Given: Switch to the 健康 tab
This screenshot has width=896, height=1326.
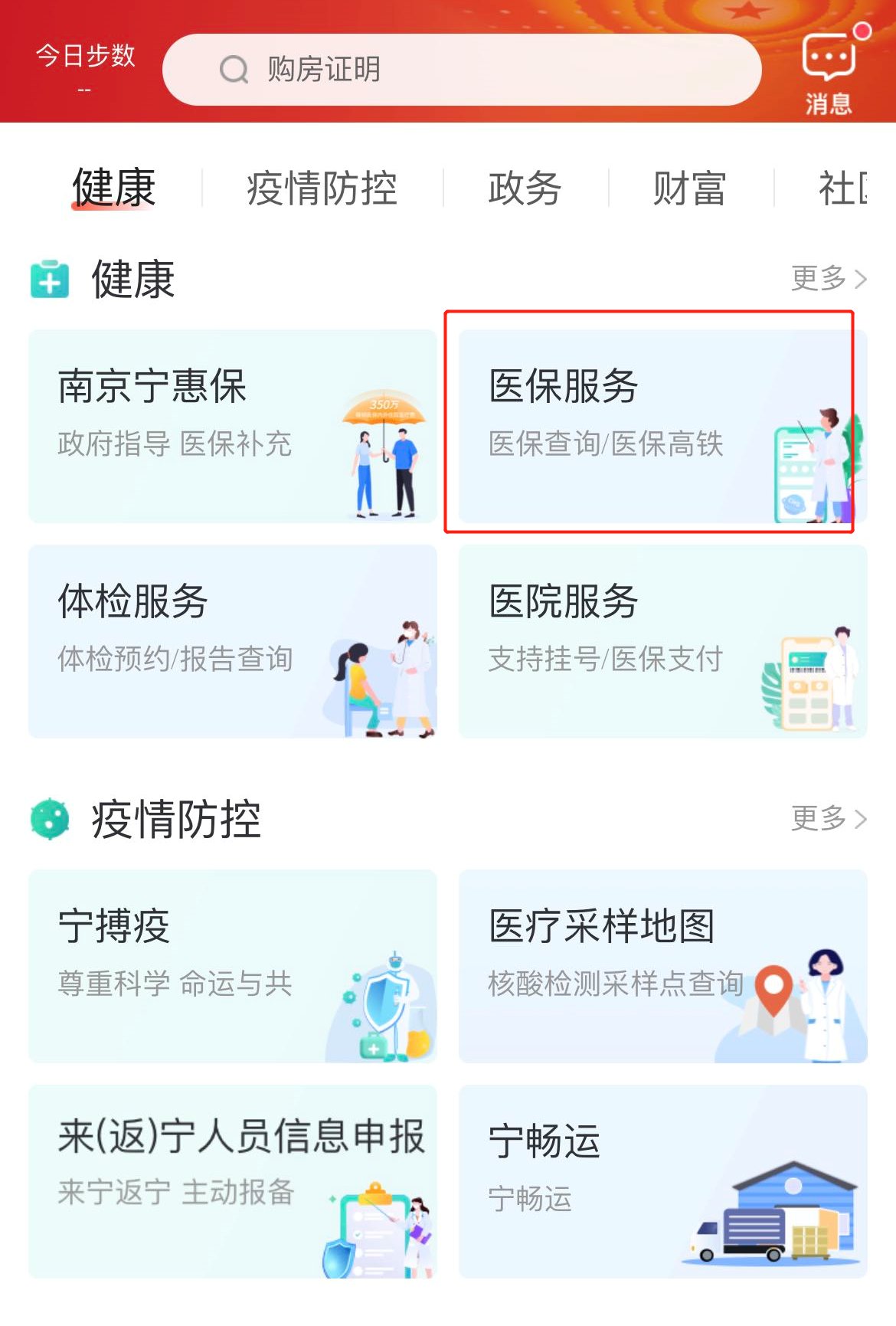Looking at the screenshot, I should [113, 188].
